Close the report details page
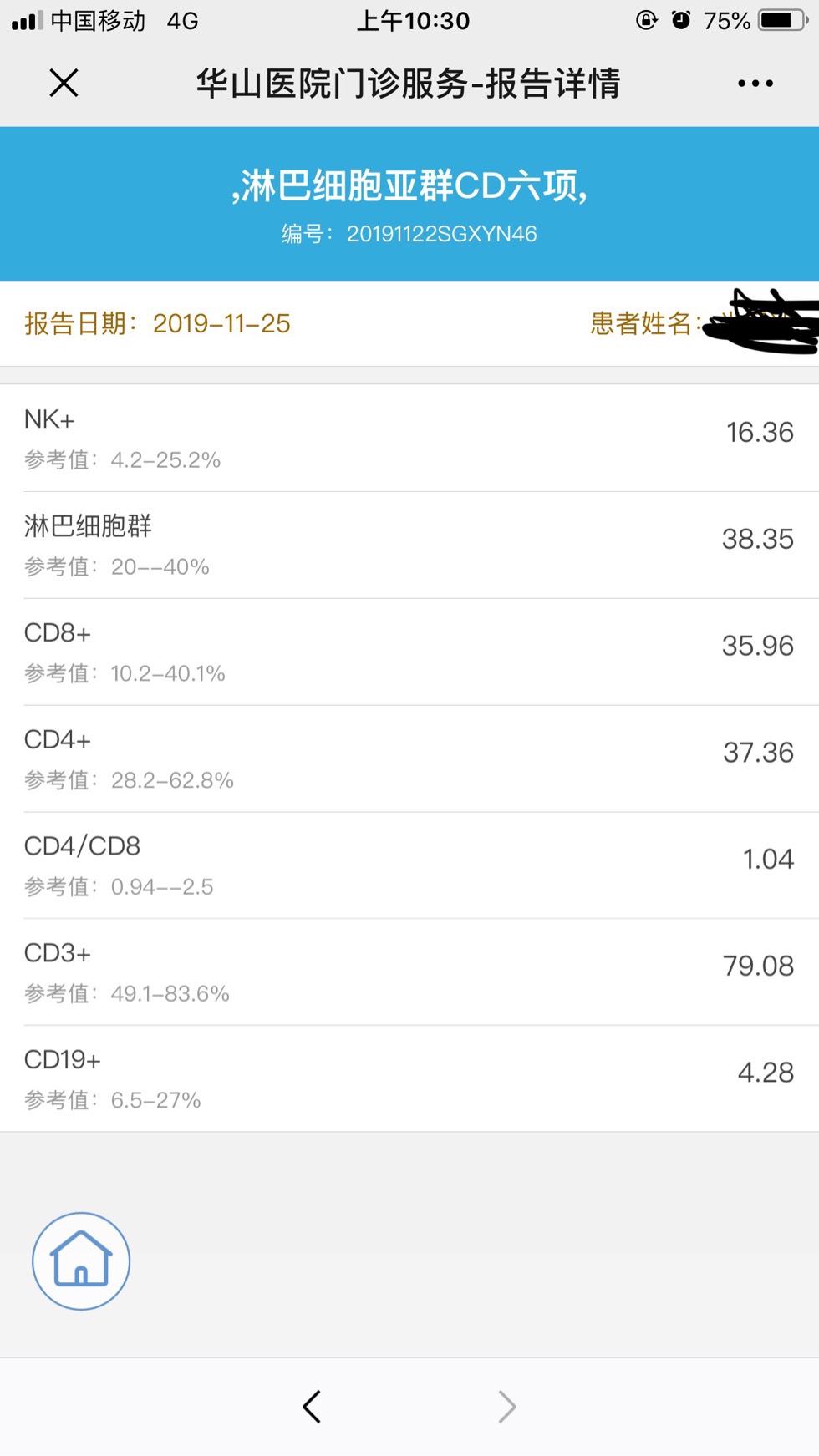This screenshot has width=819, height=1456. pyautogui.click(x=64, y=83)
